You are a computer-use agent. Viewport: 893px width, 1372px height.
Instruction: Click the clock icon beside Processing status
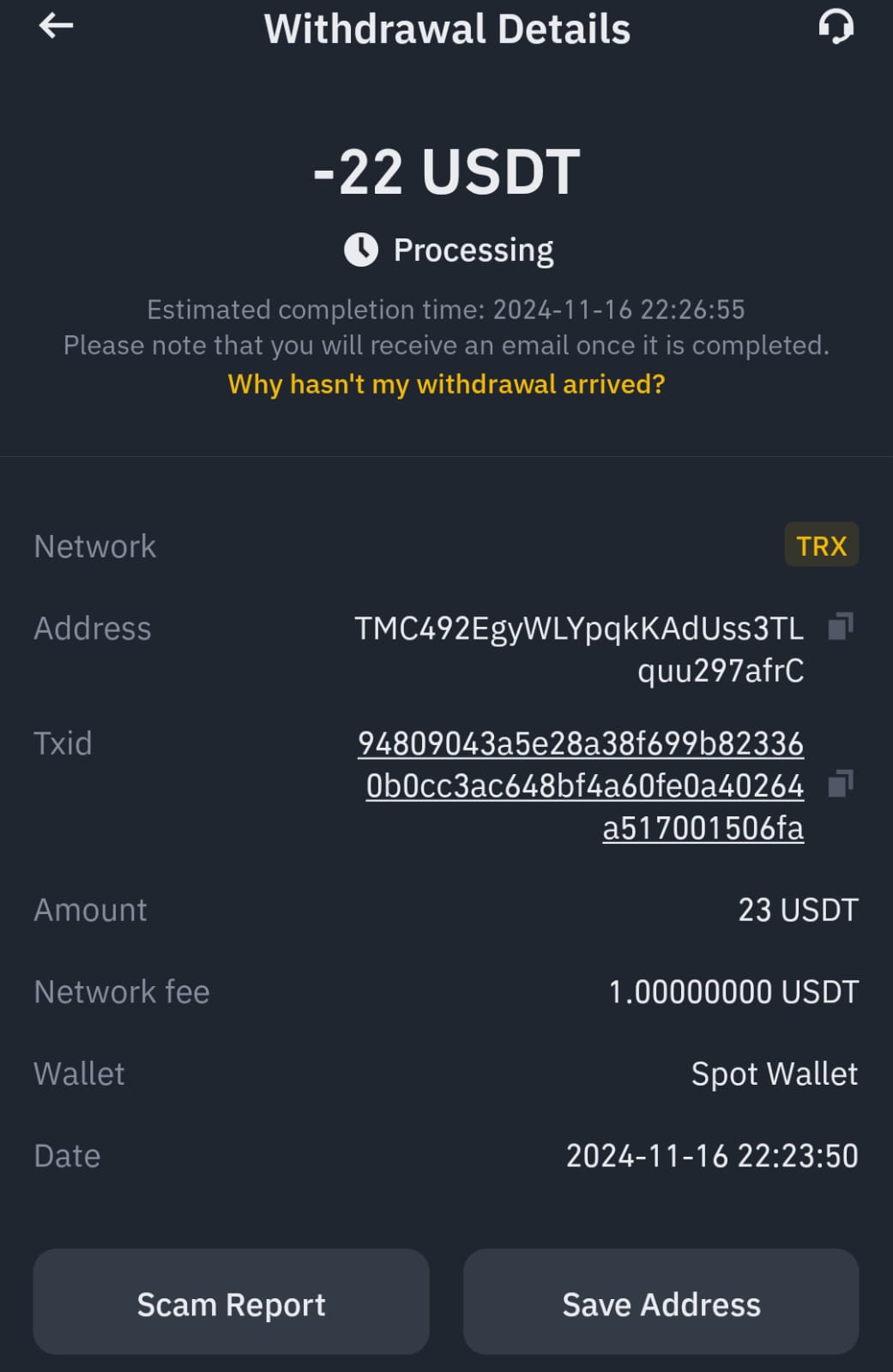(x=361, y=249)
